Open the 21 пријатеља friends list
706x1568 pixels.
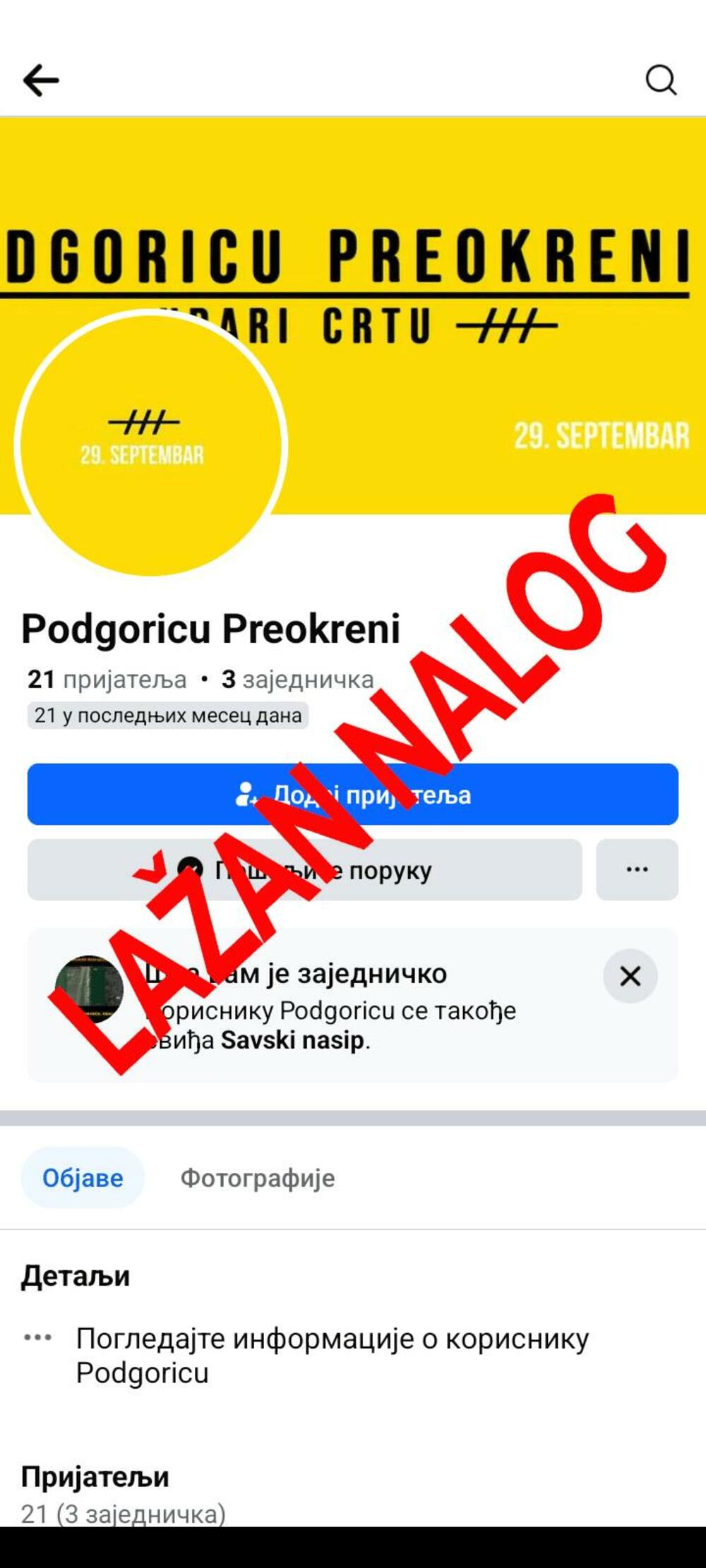point(107,680)
